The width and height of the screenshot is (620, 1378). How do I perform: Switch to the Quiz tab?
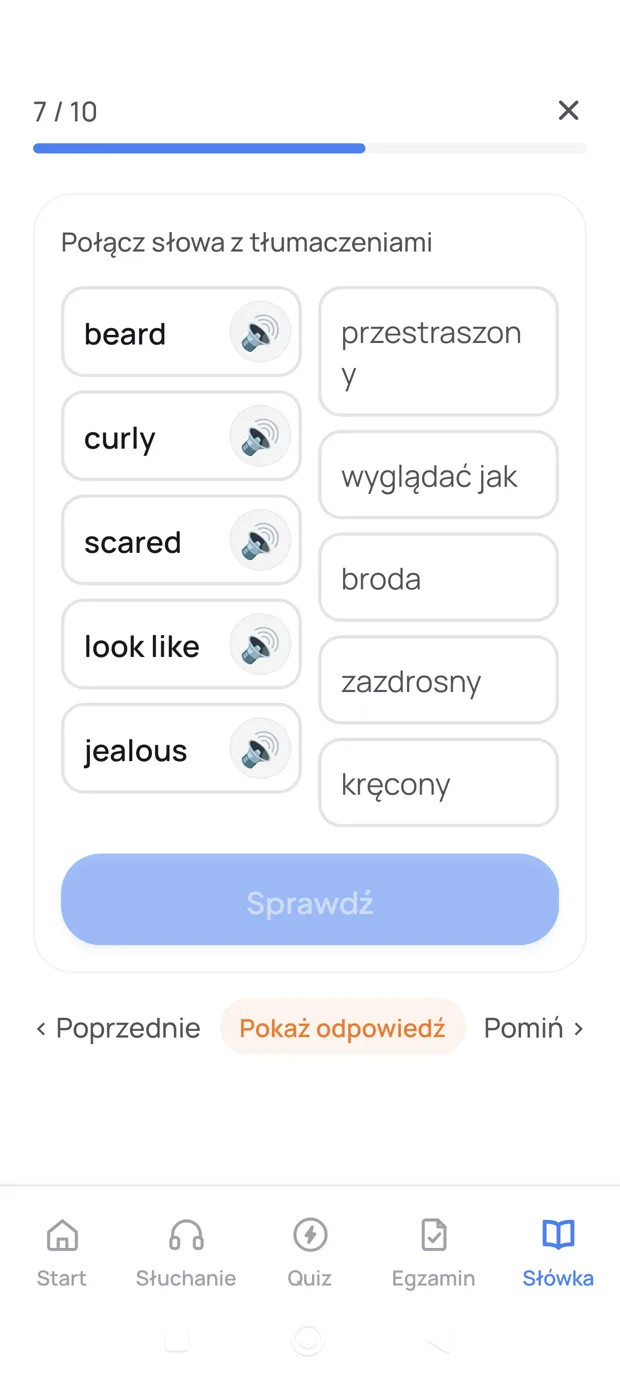(310, 1252)
